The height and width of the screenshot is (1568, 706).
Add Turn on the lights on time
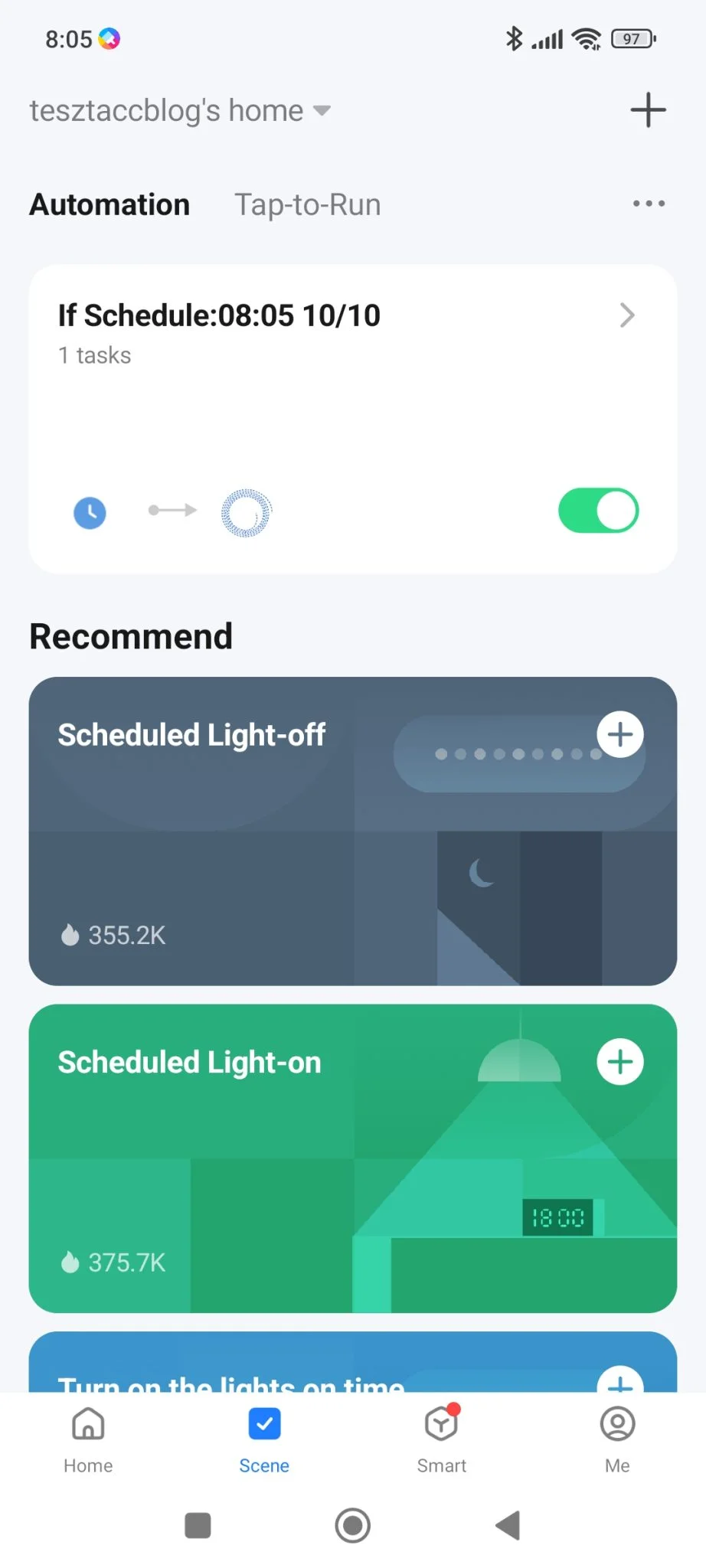(x=619, y=1380)
